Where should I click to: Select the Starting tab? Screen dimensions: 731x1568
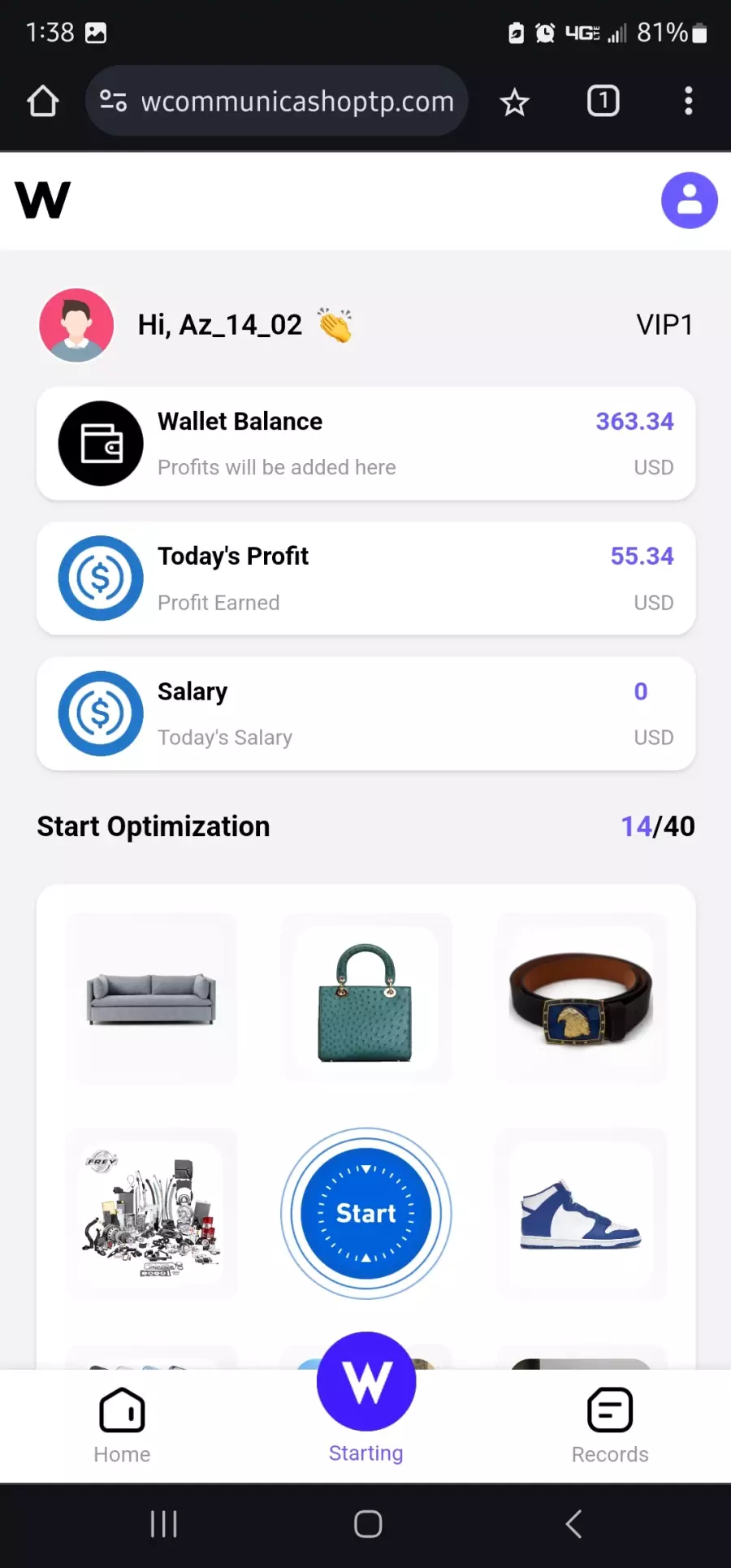(x=366, y=1399)
